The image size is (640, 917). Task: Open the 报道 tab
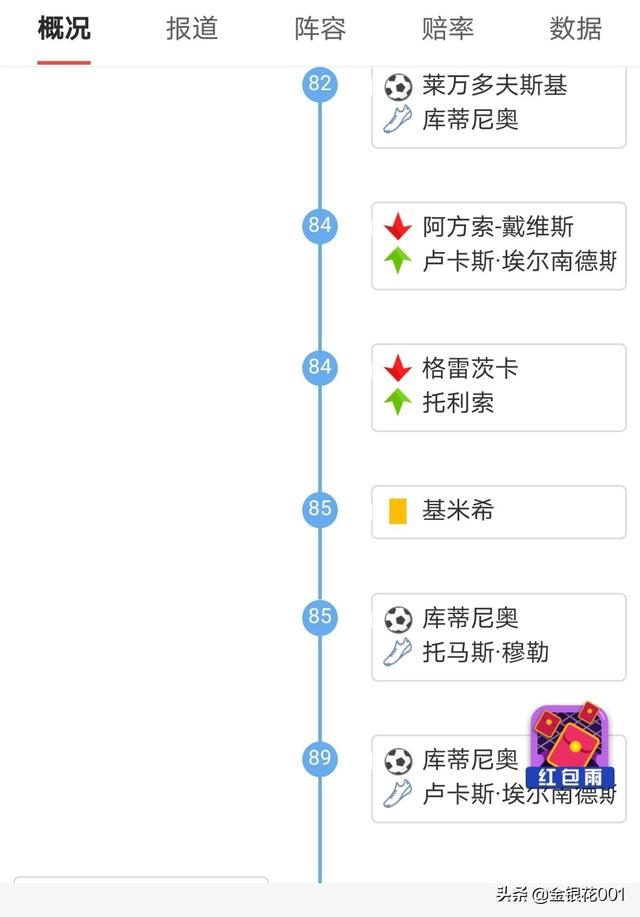pos(192,29)
